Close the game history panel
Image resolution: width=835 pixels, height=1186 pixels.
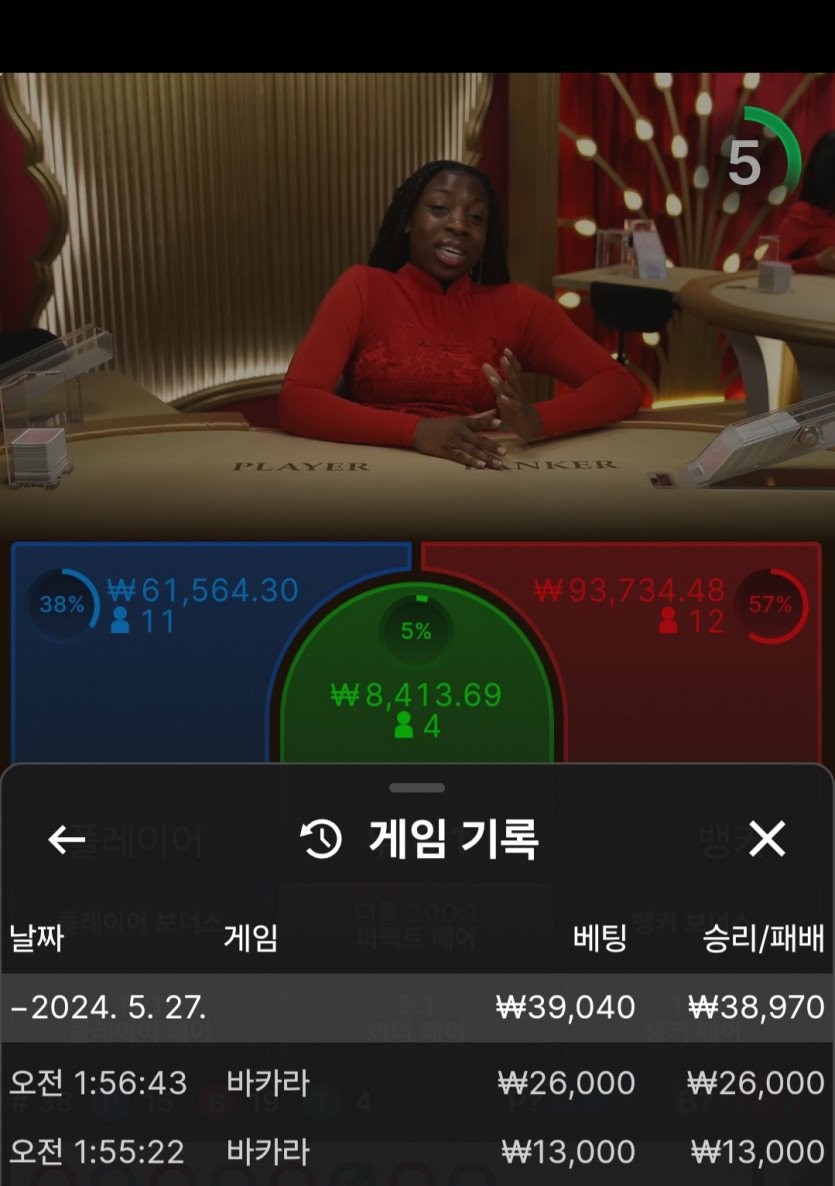pos(767,840)
